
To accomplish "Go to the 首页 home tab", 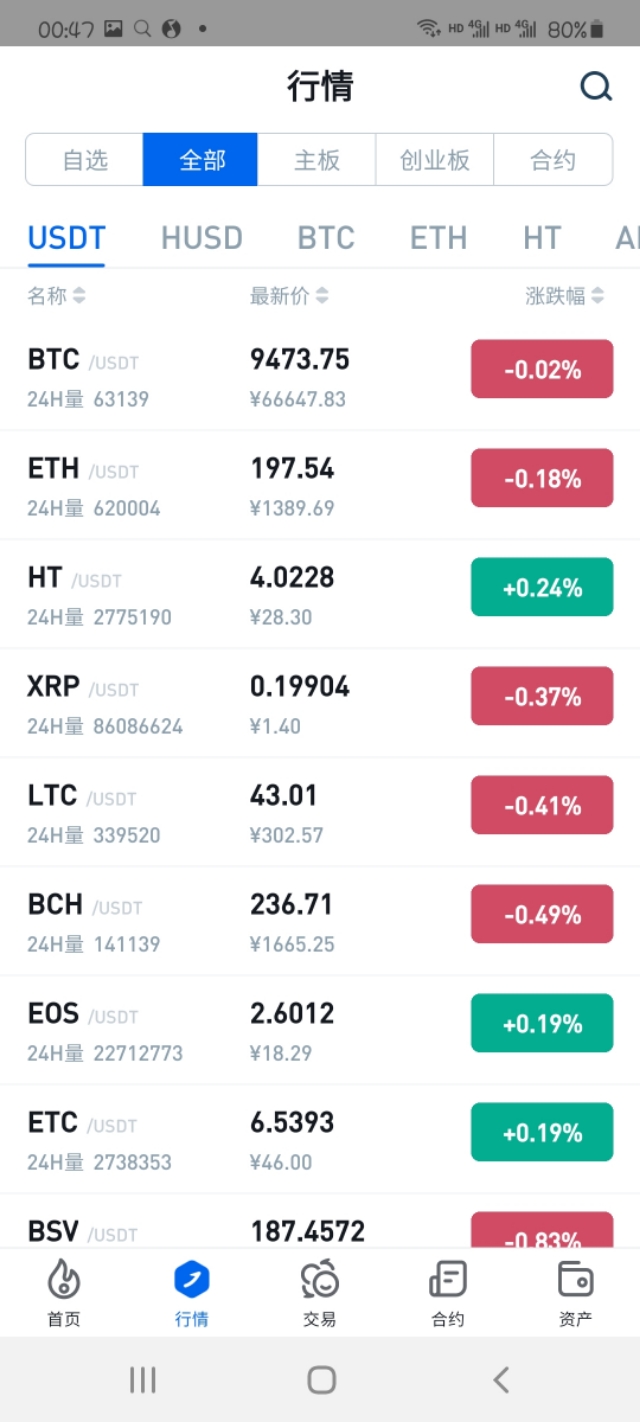I will [x=64, y=1293].
